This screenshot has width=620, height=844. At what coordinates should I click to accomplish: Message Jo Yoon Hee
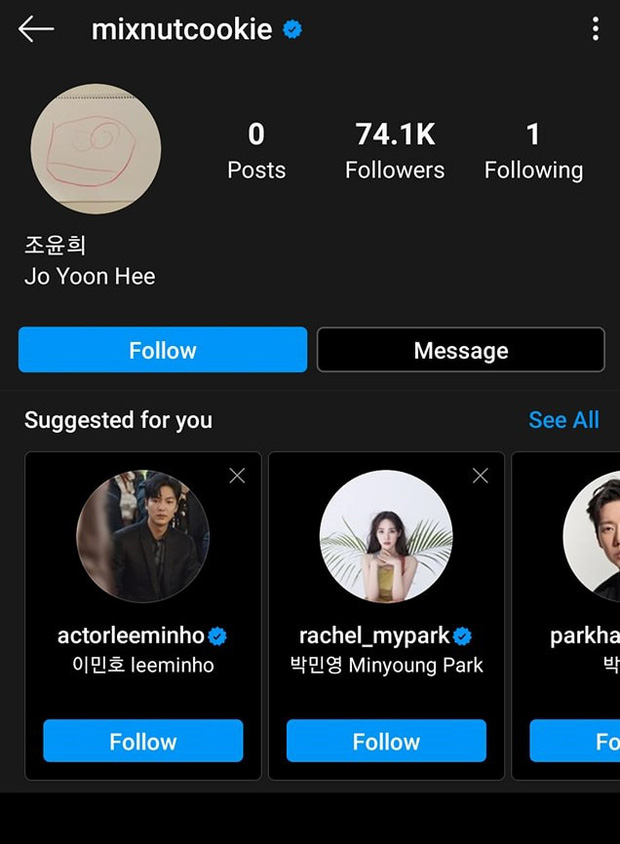click(x=460, y=350)
